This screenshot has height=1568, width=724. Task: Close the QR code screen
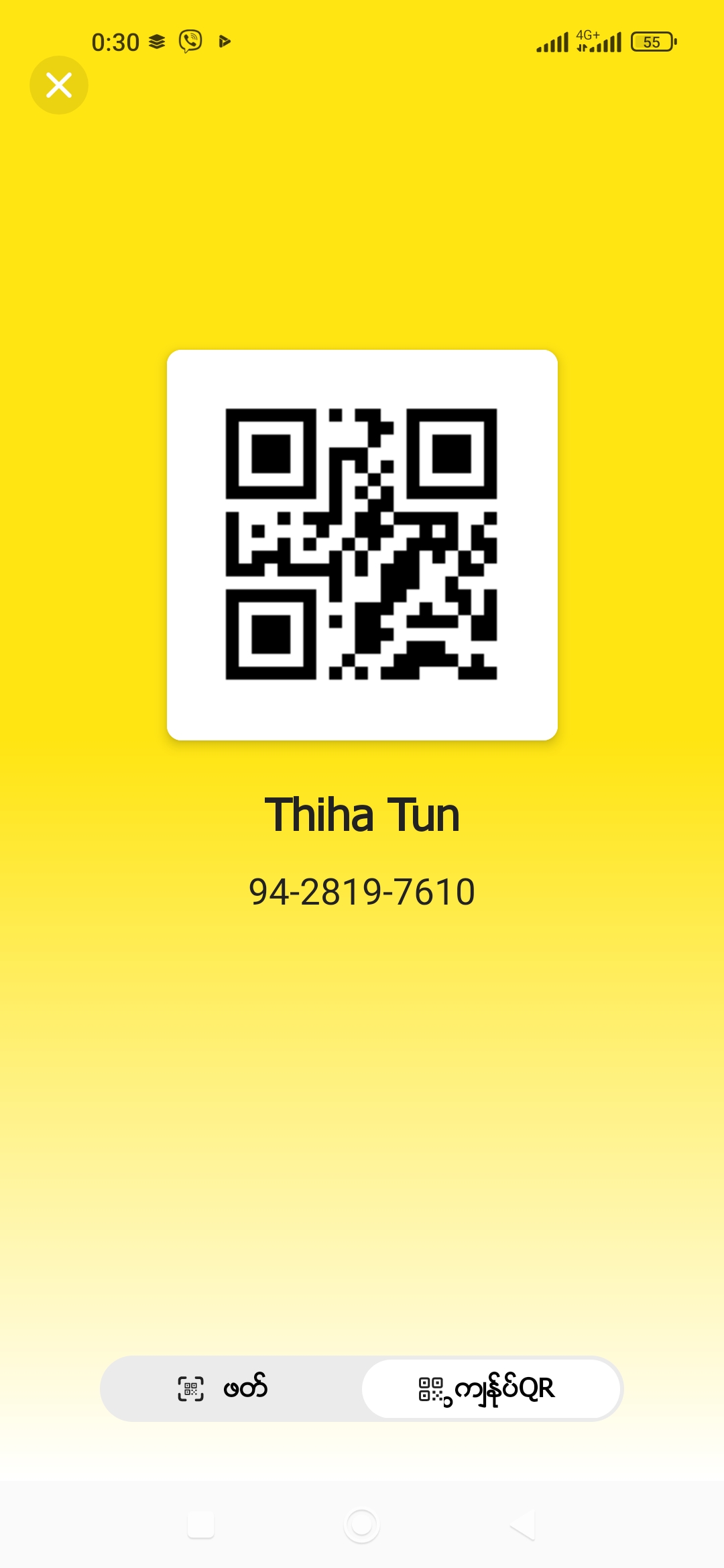pyautogui.click(x=59, y=85)
